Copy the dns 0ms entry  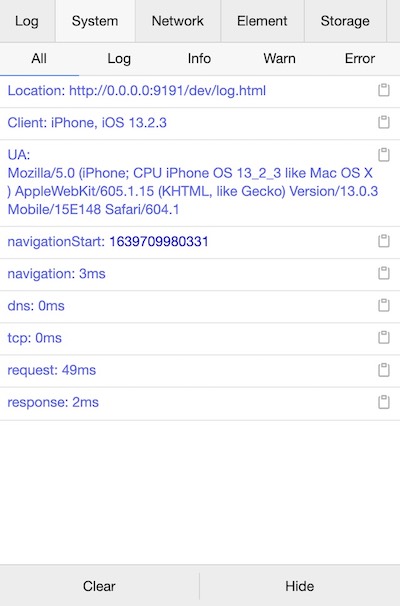(x=384, y=305)
